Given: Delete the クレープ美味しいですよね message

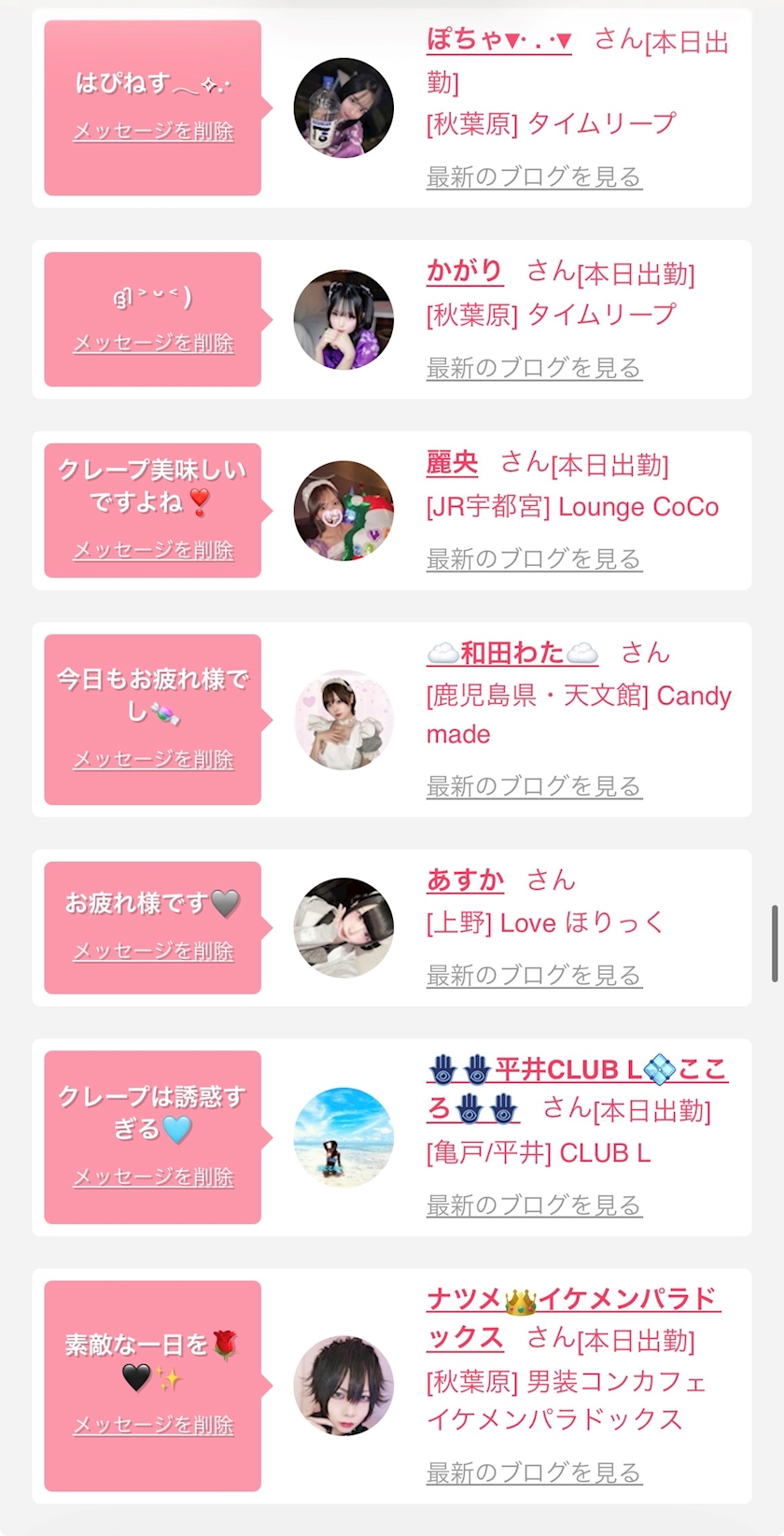Looking at the screenshot, I should (x=153, y=551).
